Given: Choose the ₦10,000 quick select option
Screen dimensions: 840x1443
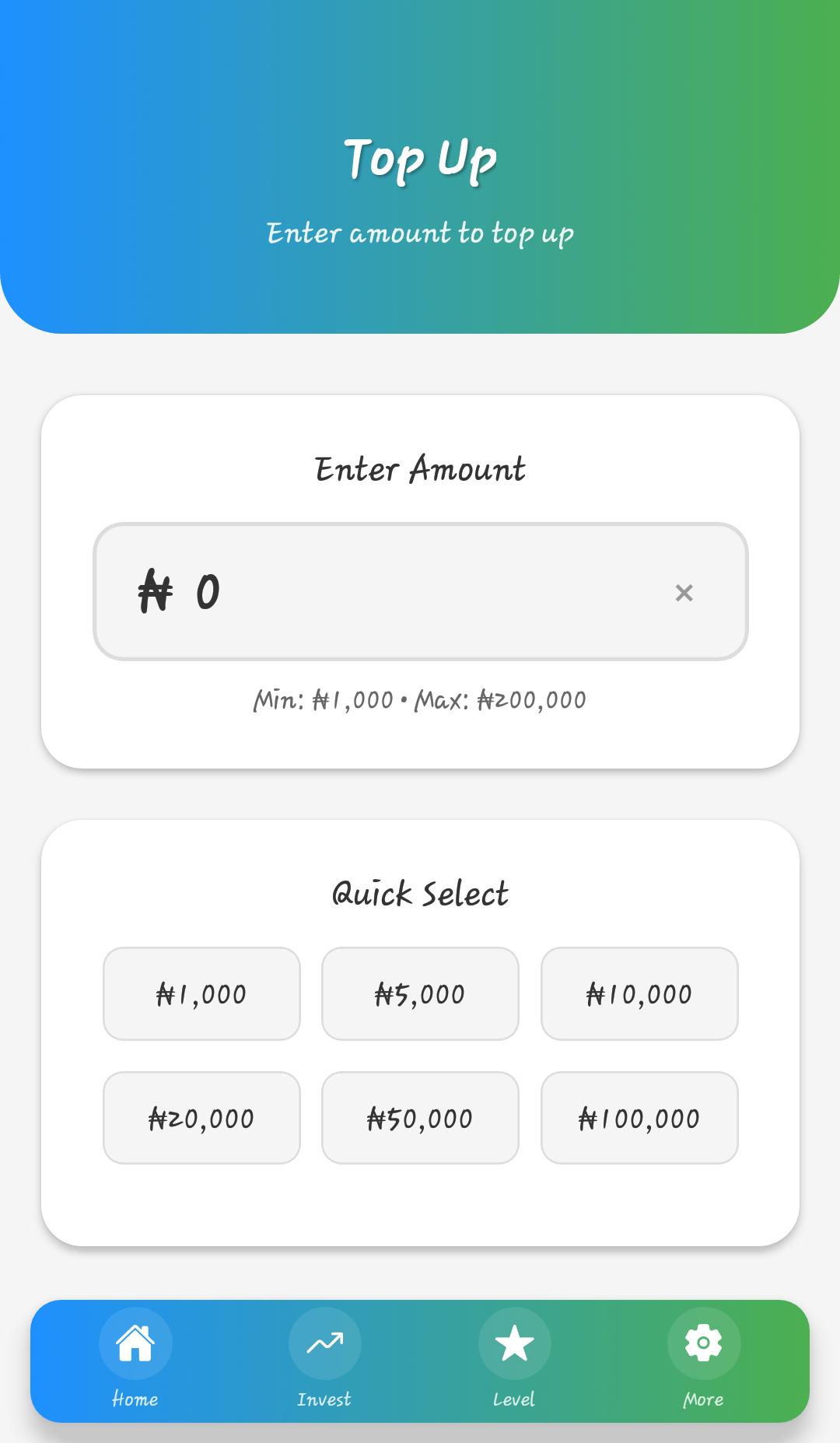Looking at the screenshot, I should click(639, 993).
